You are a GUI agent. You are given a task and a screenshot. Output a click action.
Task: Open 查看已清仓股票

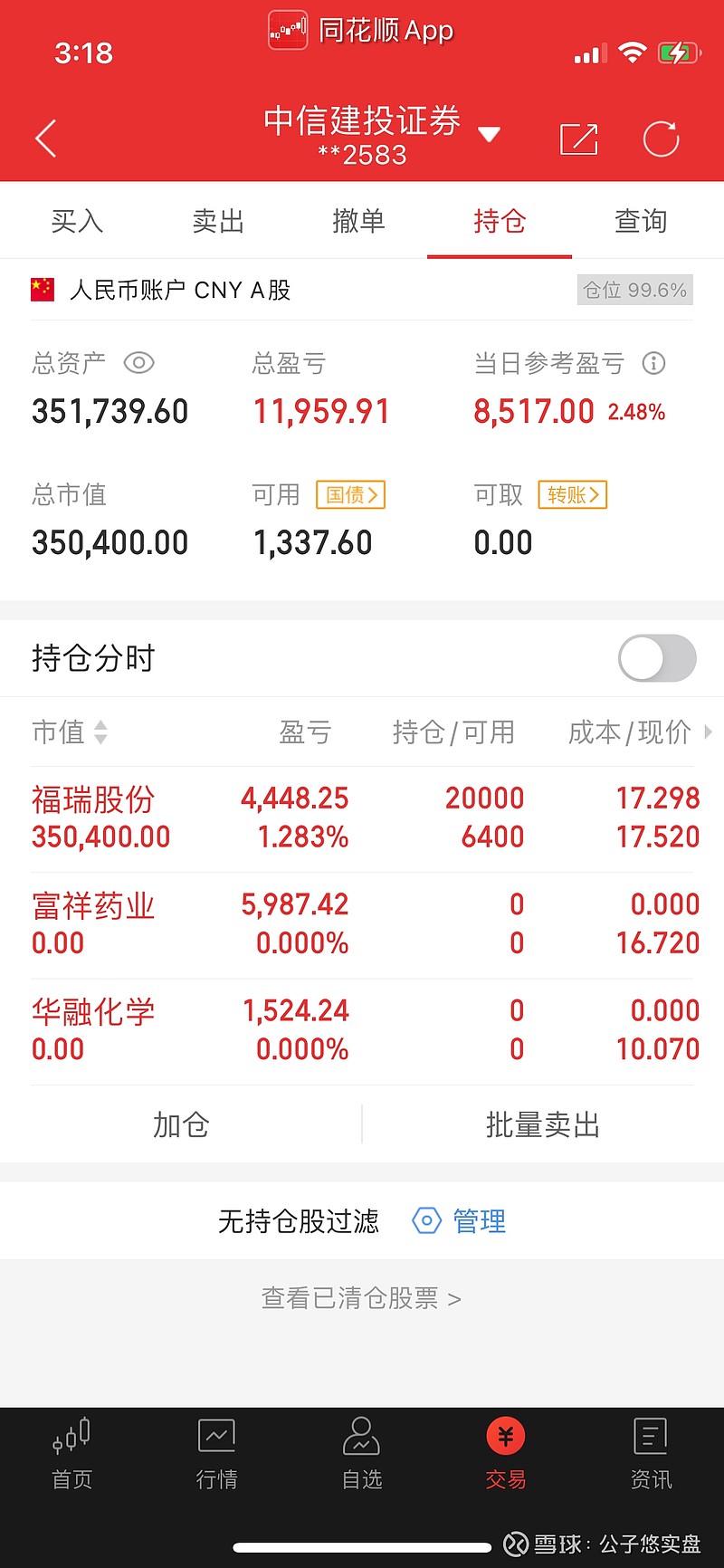(x=362, y=1298)
